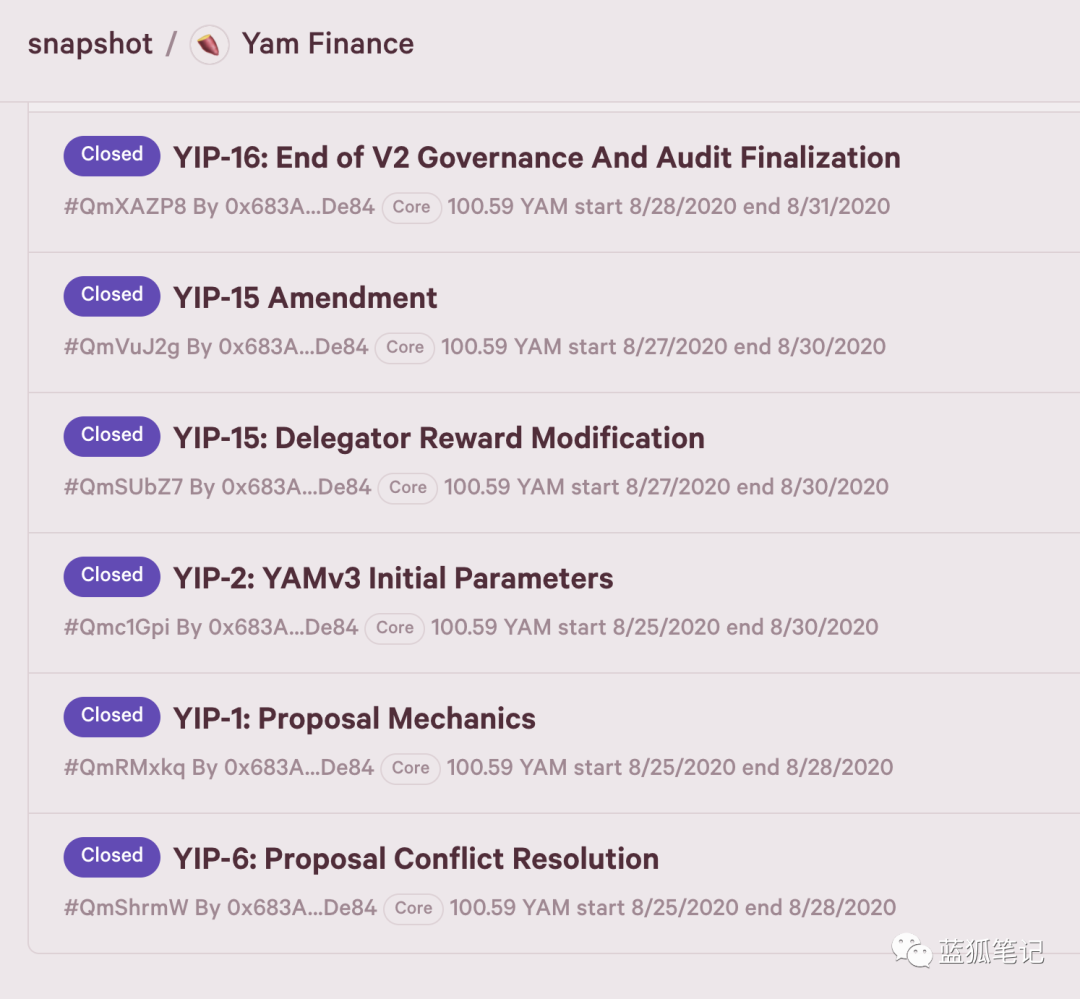Open the snapshot home link

[x=90, y=45]
